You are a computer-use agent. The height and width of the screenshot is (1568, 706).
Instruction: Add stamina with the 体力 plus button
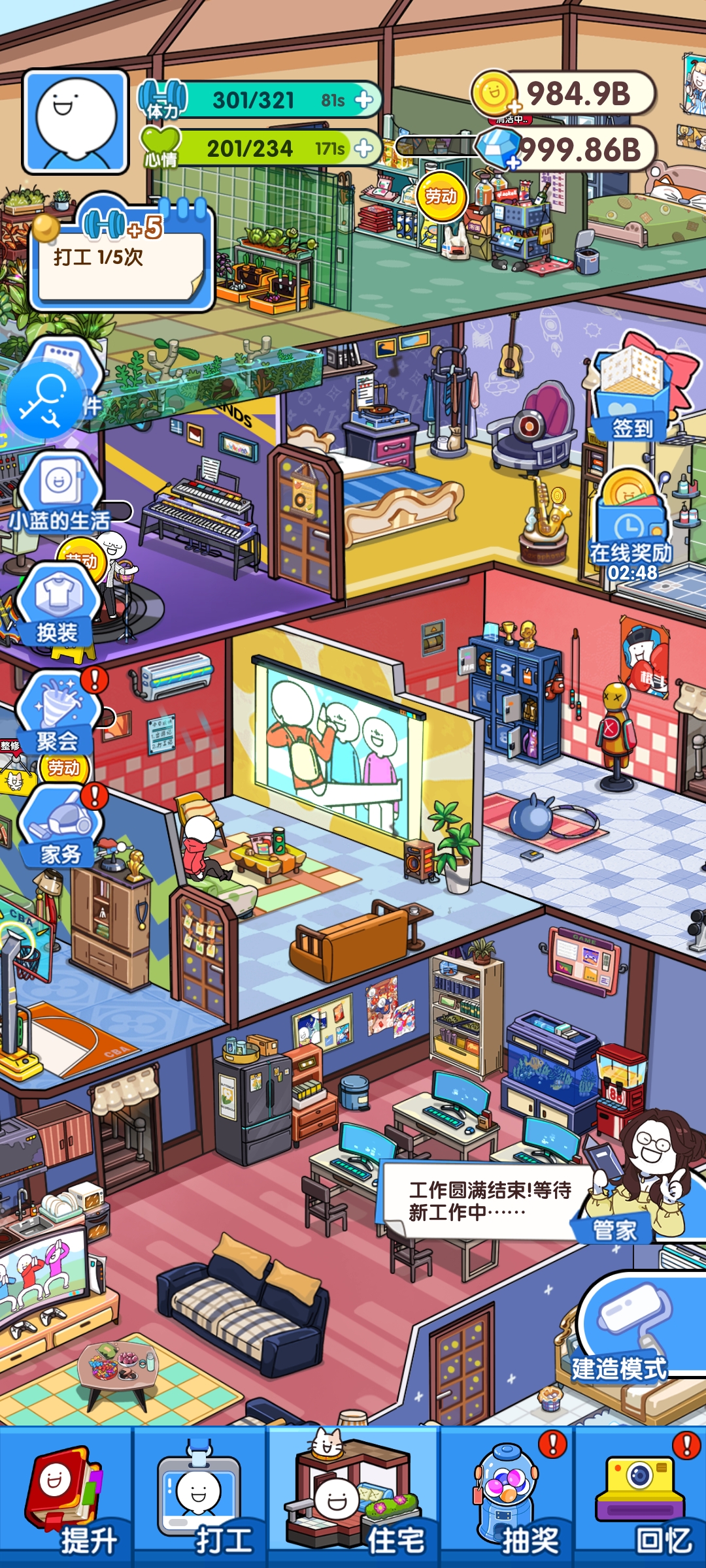(x=364, y=100)
